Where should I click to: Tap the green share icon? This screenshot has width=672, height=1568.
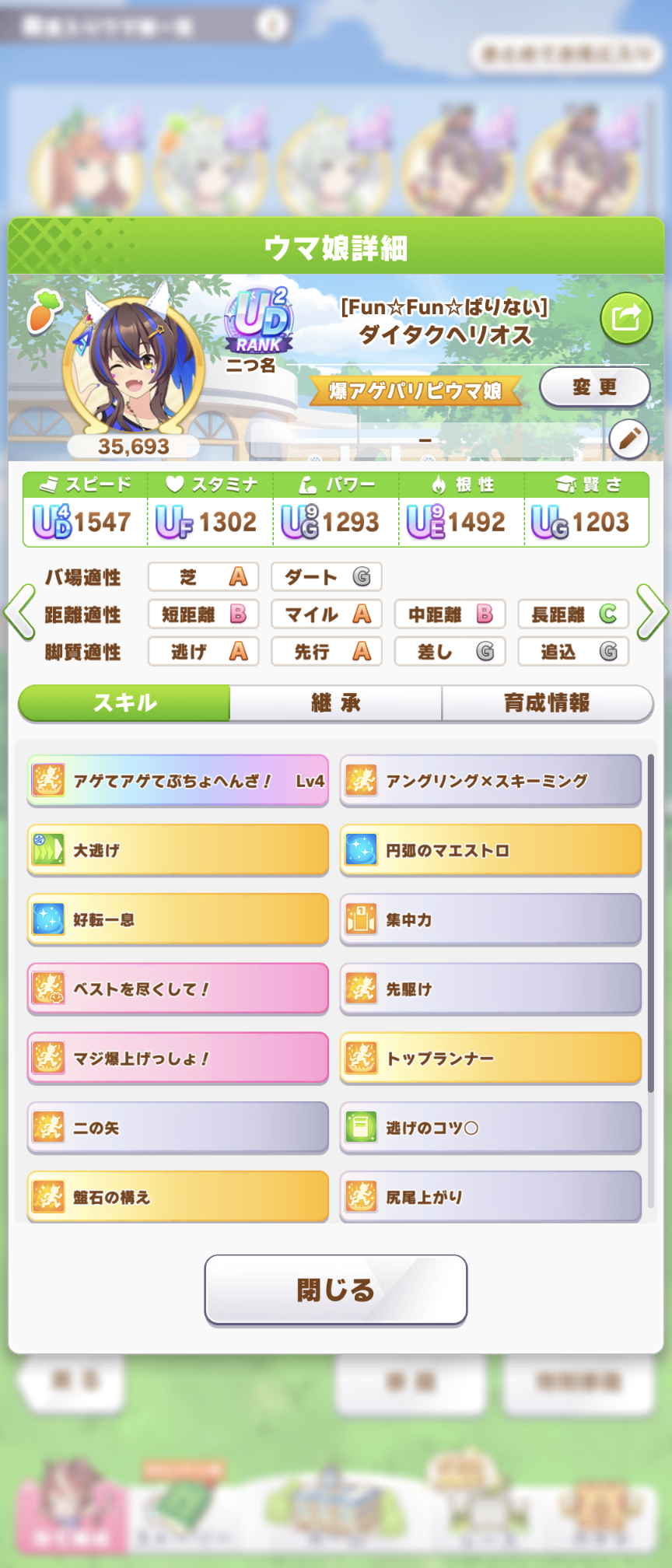pos(625,318)
